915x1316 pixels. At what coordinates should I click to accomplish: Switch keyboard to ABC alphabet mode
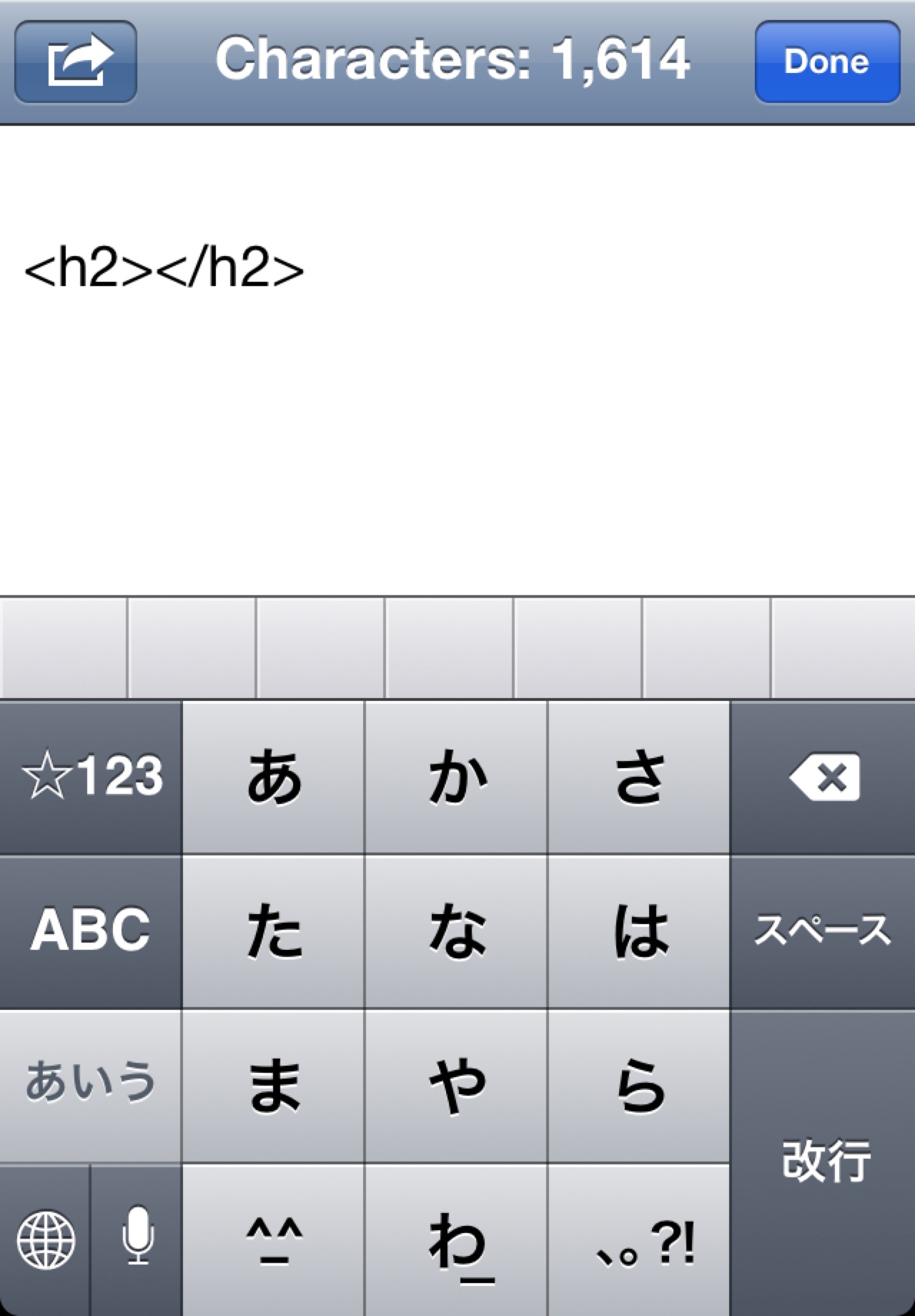(x=91, y=930)
